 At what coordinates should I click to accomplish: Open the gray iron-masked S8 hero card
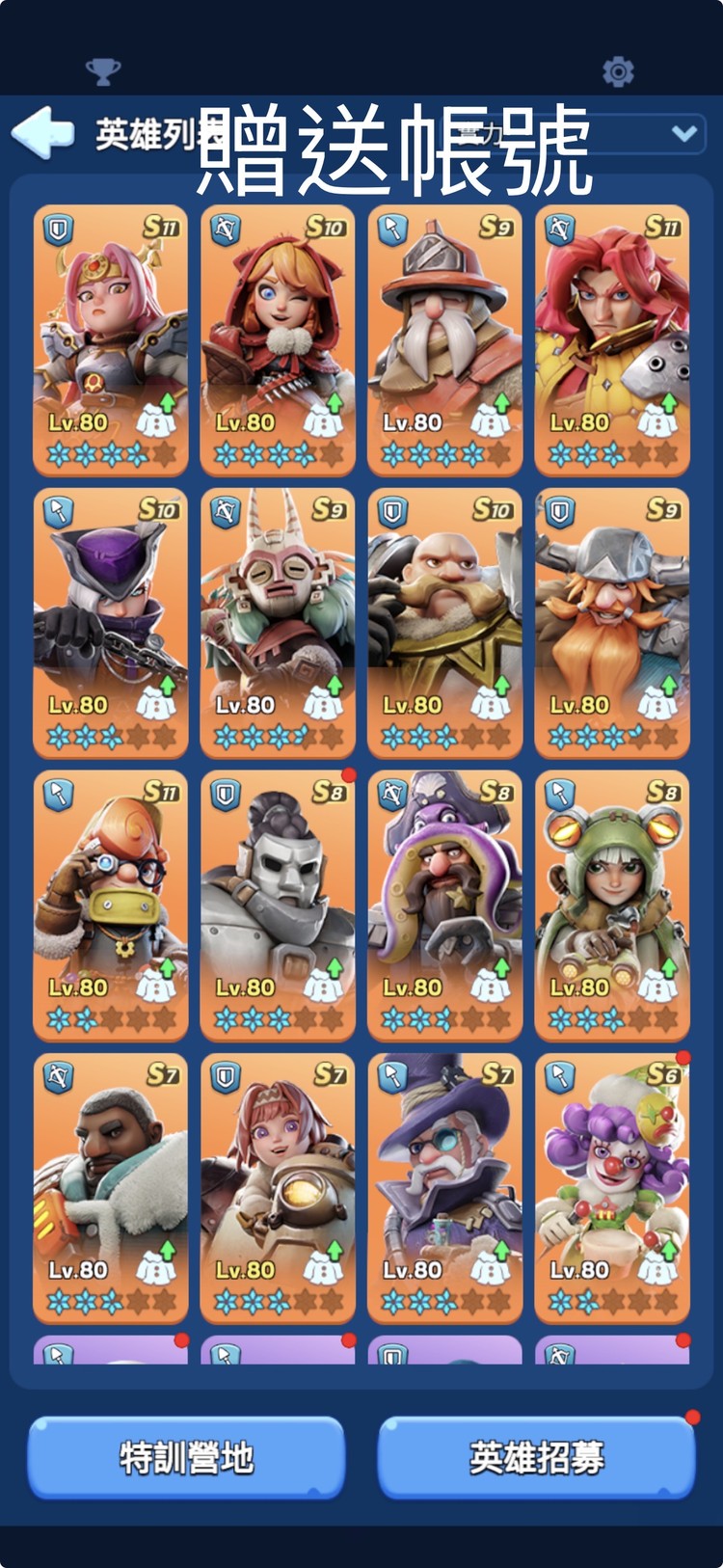(278, 905)
